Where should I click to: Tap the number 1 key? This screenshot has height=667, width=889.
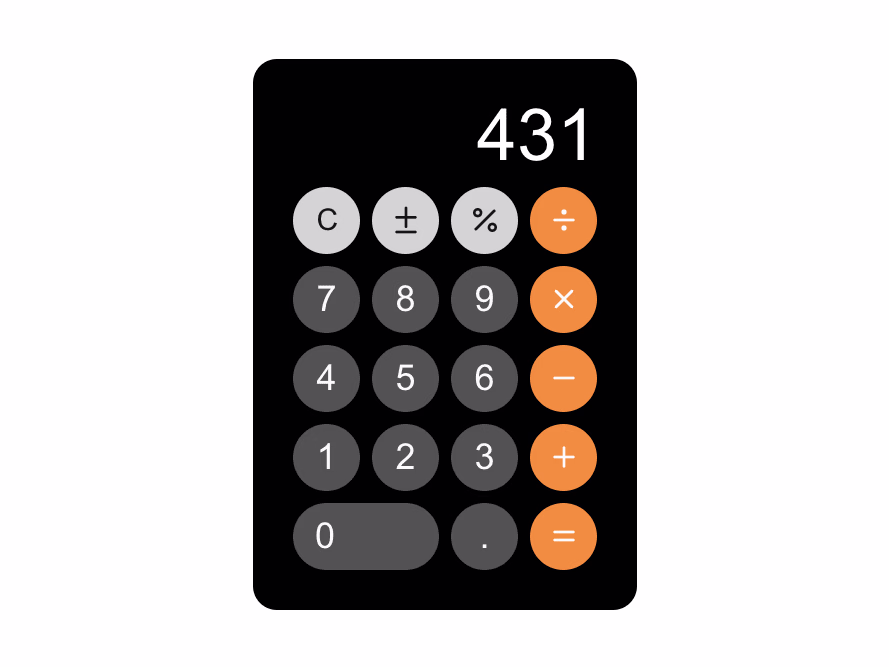[x=326, y=457]
